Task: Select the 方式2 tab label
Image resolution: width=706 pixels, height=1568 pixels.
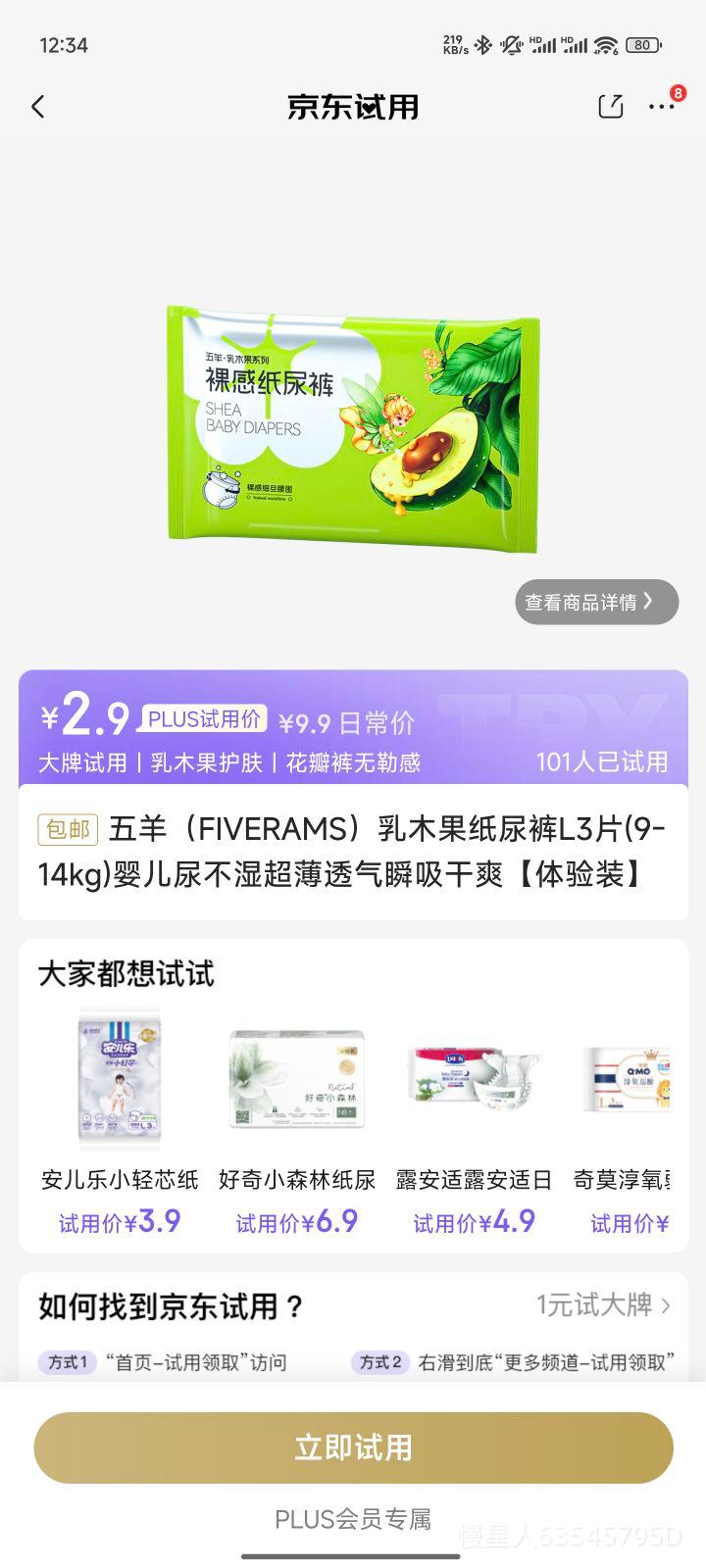Action: click(380, 1362)
